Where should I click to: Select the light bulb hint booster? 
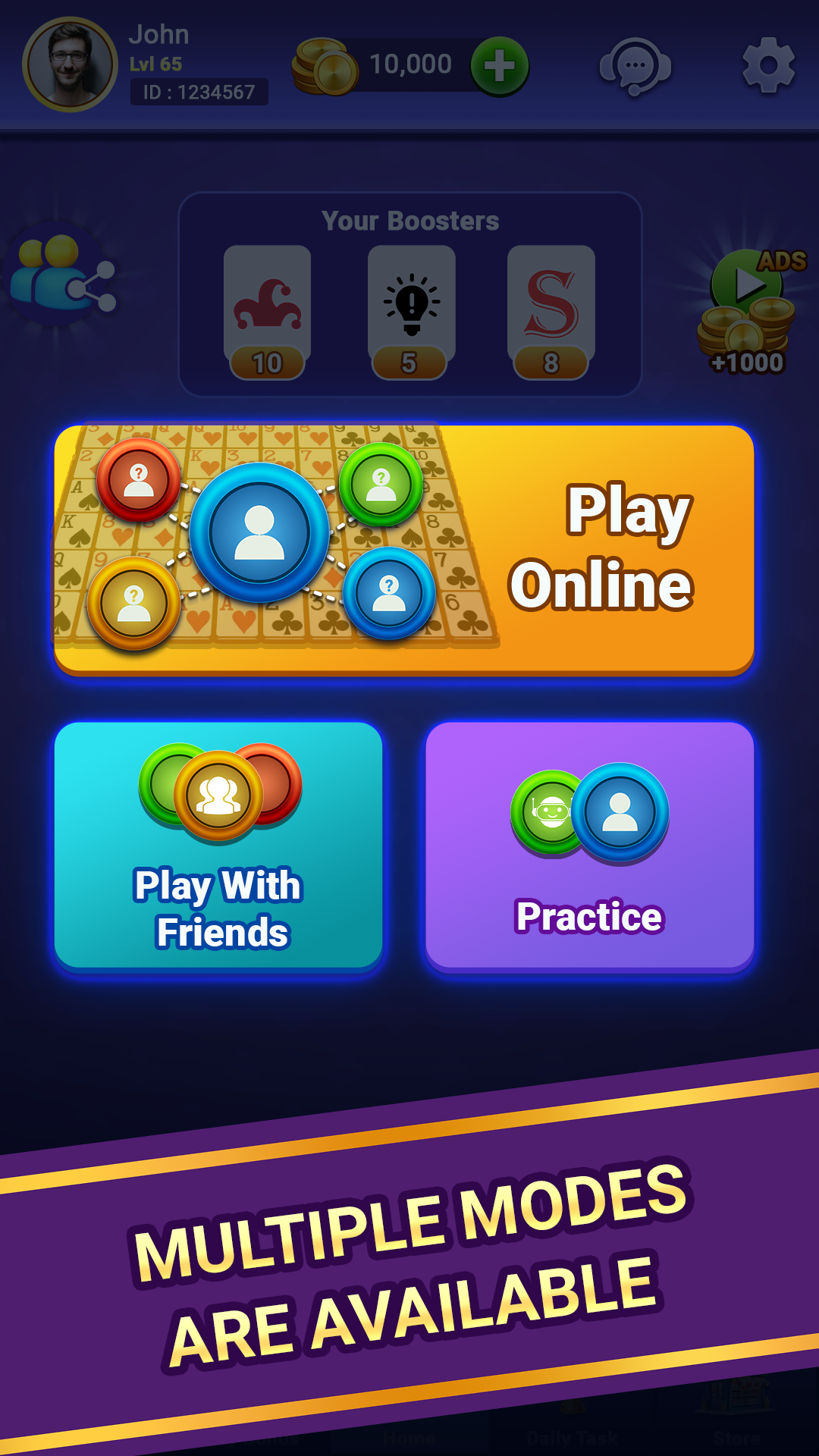(x=411, y=312)
